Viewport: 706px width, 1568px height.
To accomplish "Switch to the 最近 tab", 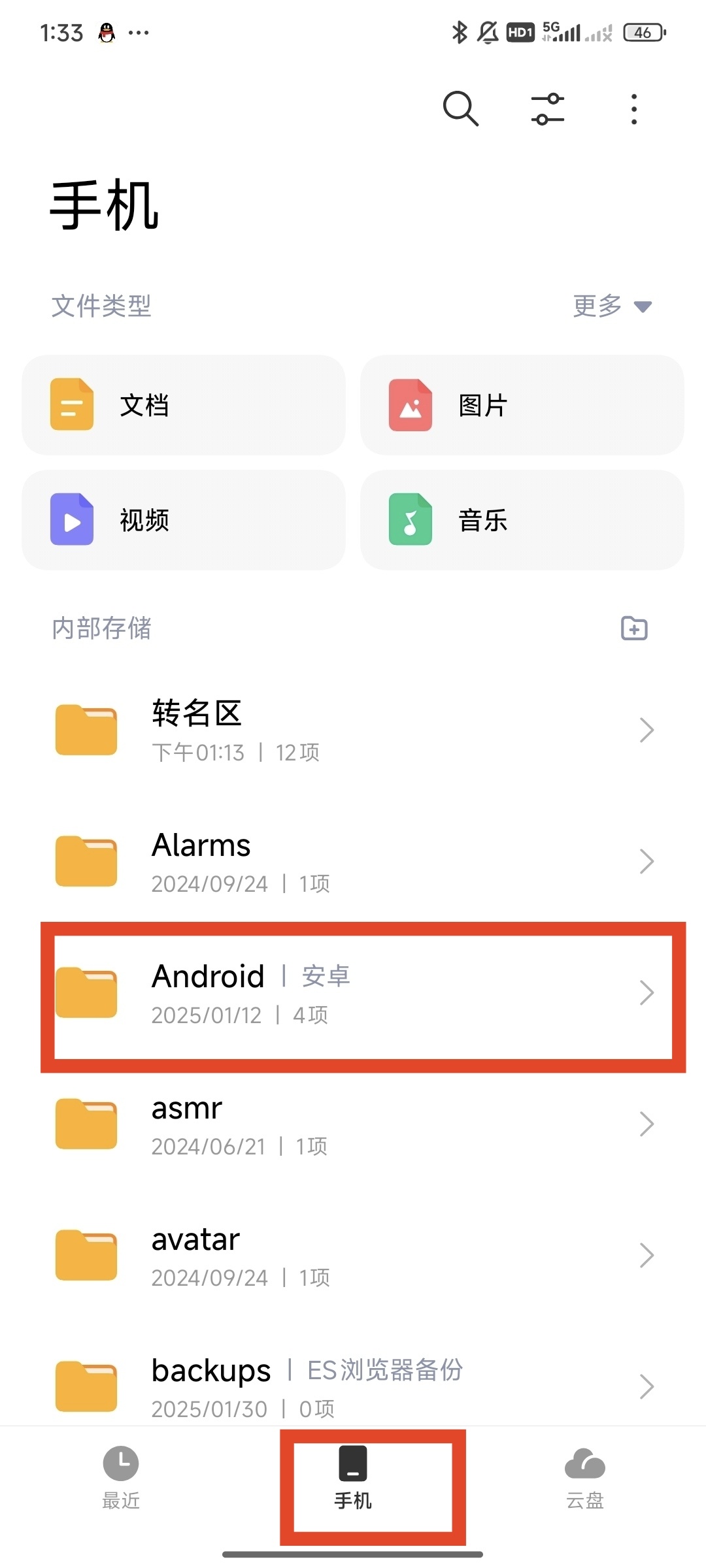I will [121, 1478].
